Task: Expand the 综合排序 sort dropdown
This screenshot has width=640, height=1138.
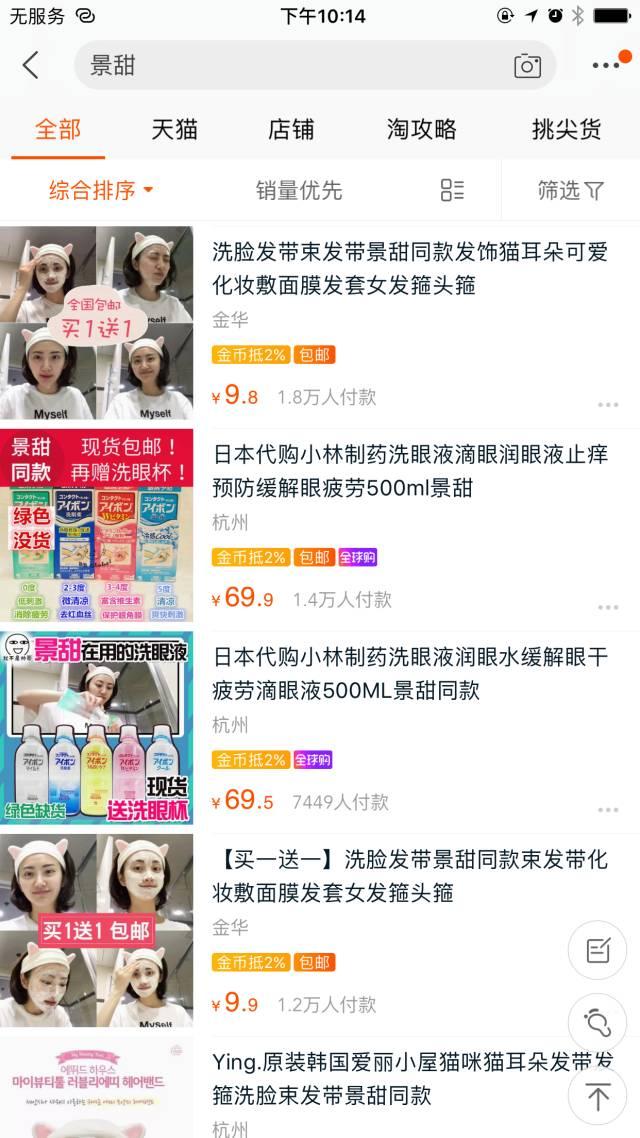Action: pos(101,190)
